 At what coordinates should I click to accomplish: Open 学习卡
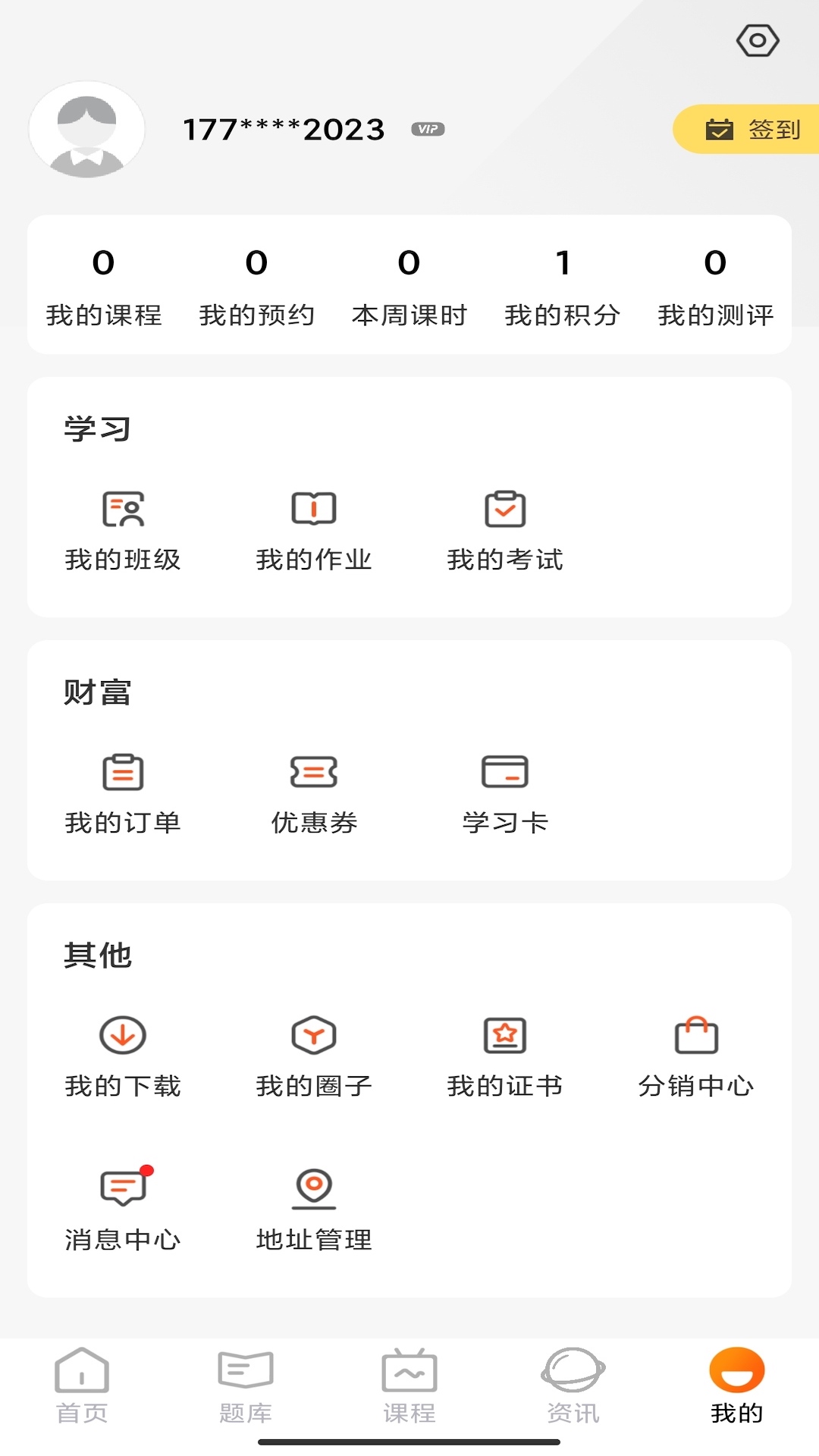tap(505, 792)
